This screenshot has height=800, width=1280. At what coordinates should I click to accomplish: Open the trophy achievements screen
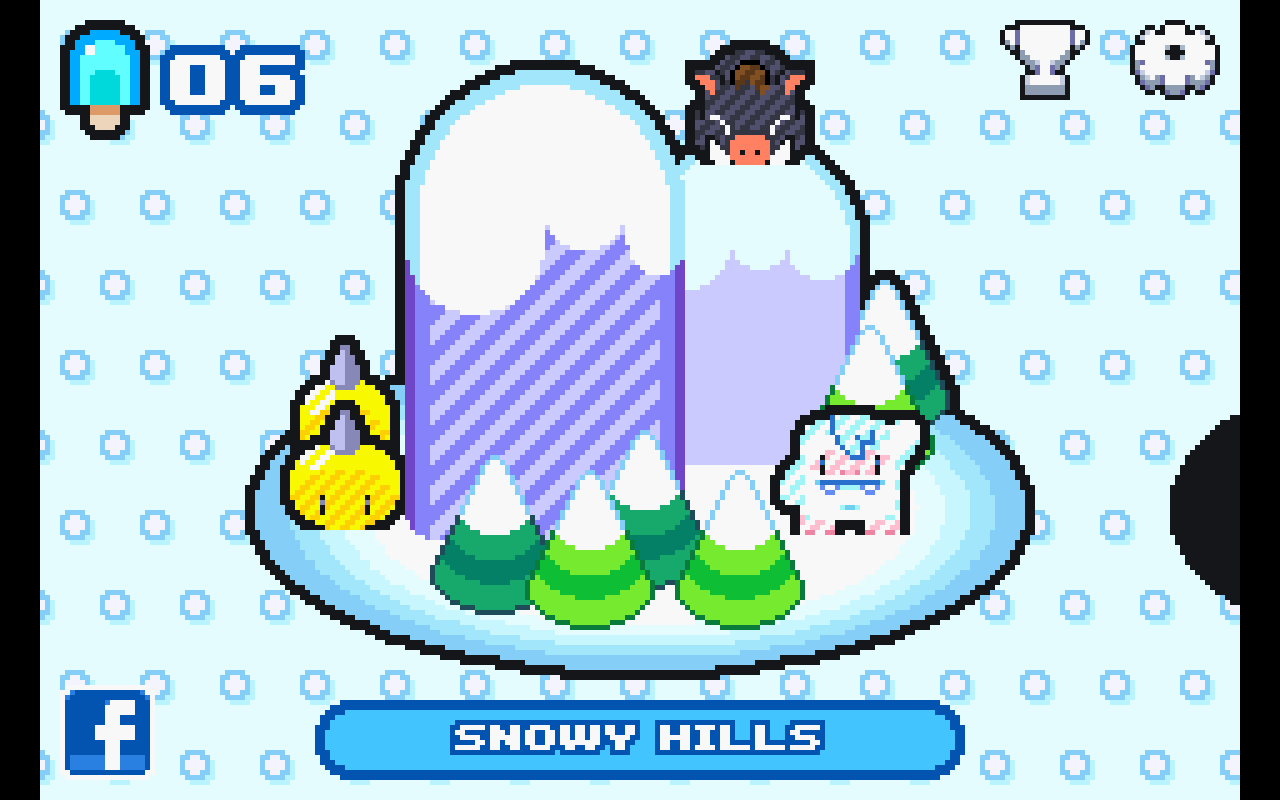[x=1044, y=59]
